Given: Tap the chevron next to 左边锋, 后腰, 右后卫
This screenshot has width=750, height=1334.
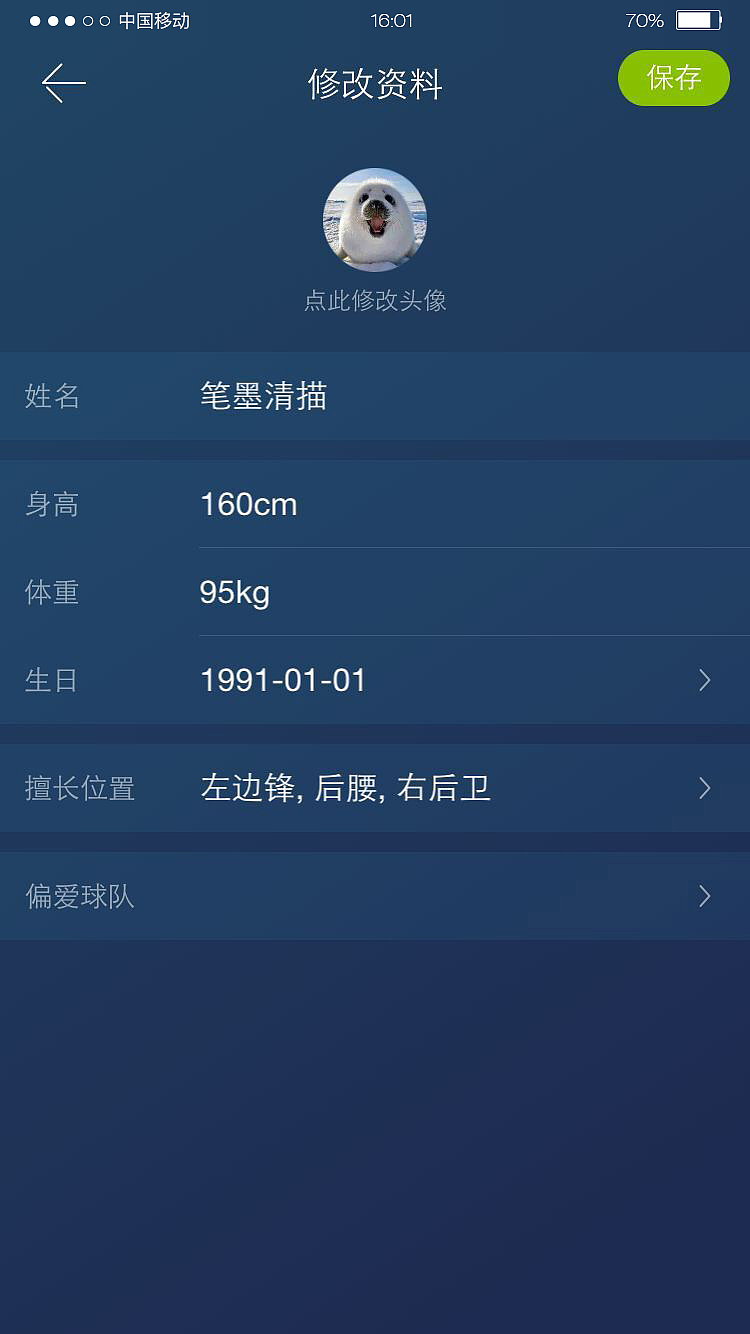Looking at the screenshot, I should click(704, 788).
